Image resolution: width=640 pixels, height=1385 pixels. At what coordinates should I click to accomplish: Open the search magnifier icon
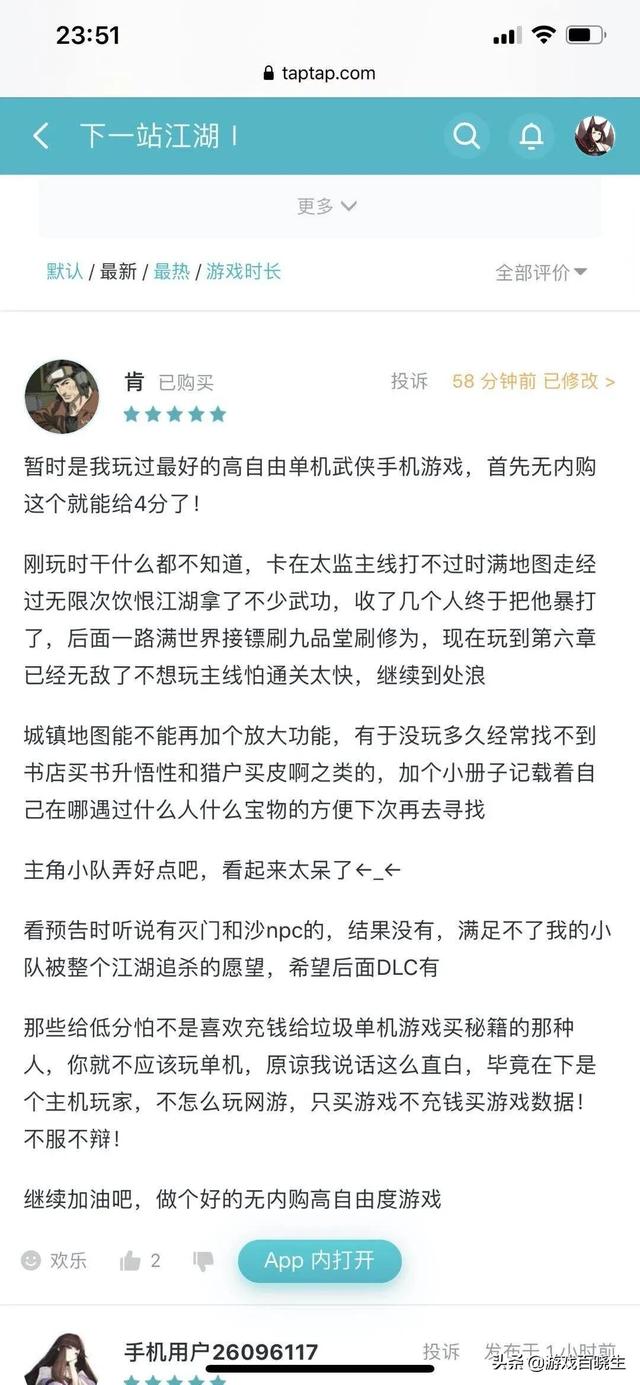pyautogui.click(x=467, y=136)
